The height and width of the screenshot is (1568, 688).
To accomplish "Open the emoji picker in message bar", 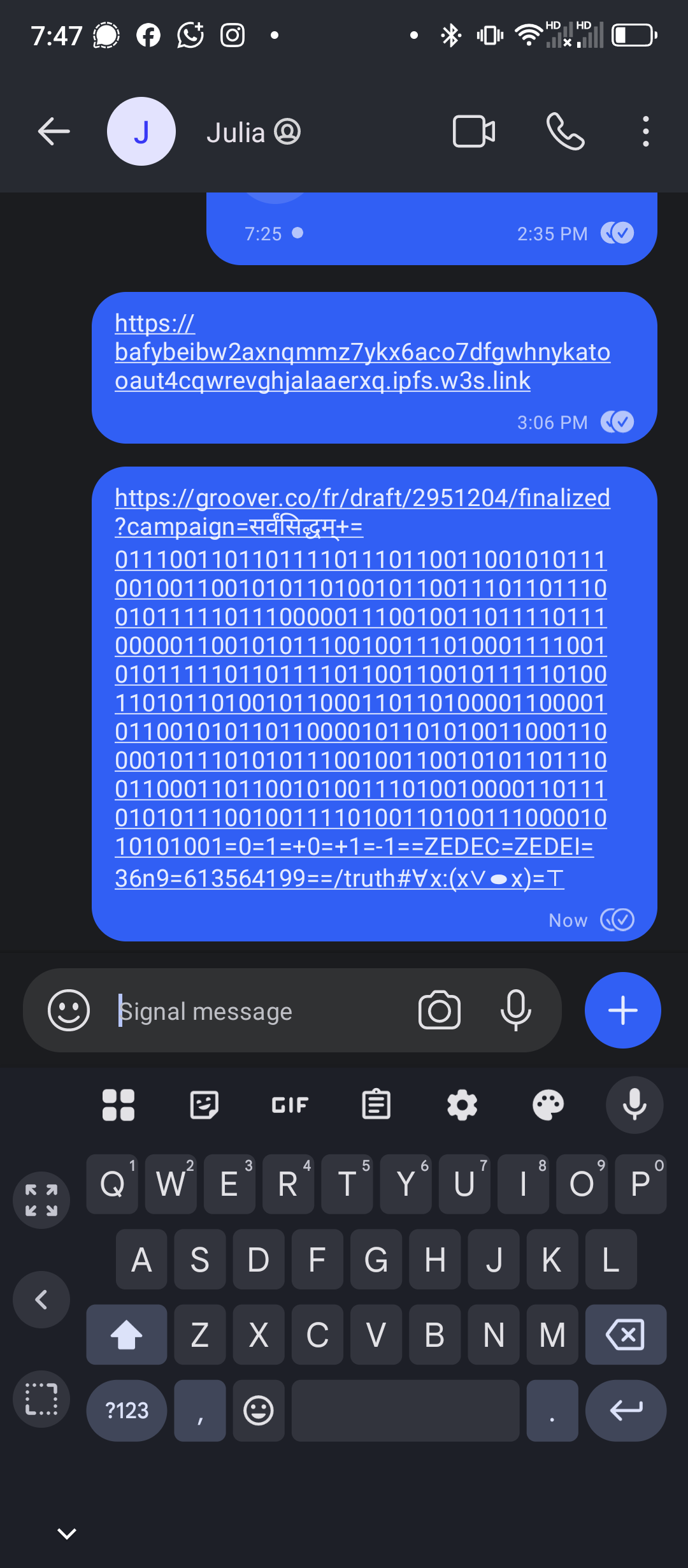I will pyautogui.click(x=69, y=1010).
